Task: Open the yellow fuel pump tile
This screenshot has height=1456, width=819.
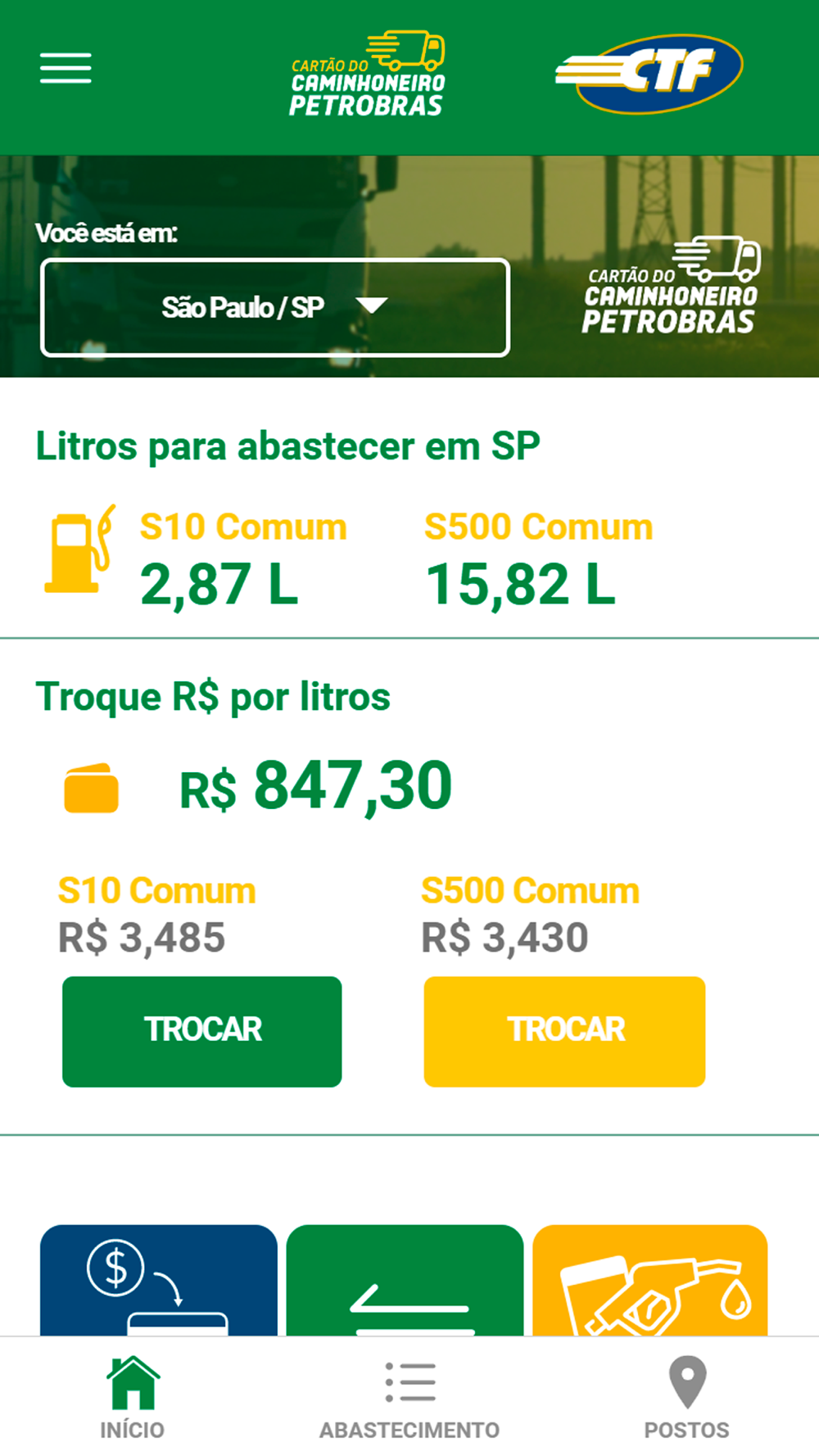Action: 650,1280
